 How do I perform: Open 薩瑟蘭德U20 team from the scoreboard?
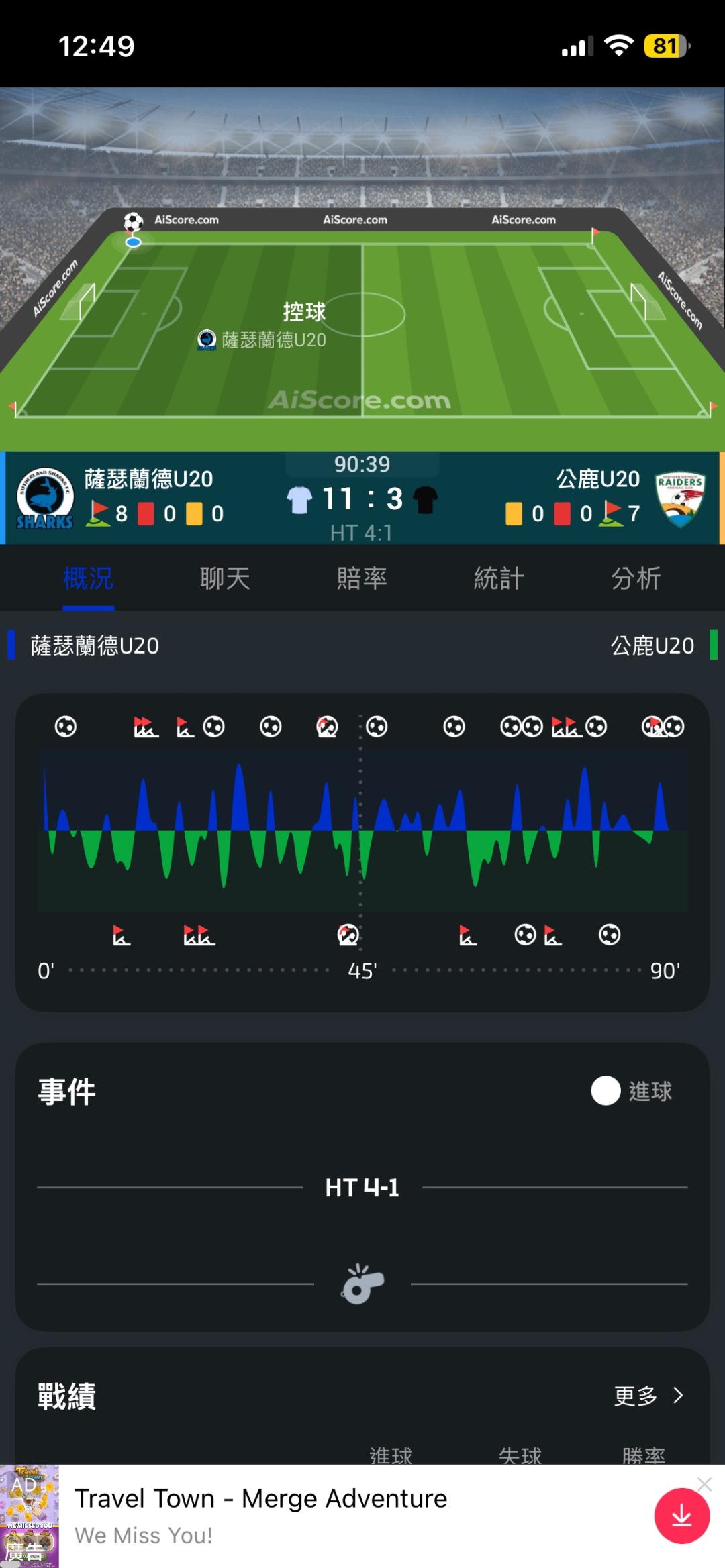click(x=148, y=479)
